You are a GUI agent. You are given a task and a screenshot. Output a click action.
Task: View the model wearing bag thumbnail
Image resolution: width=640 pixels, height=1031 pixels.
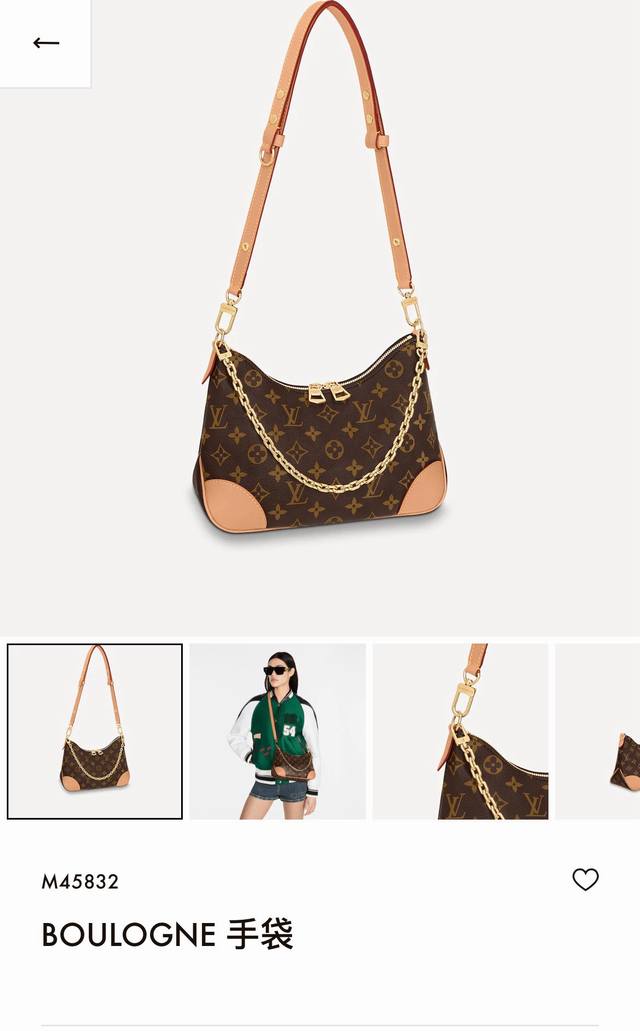coord(277,731)
